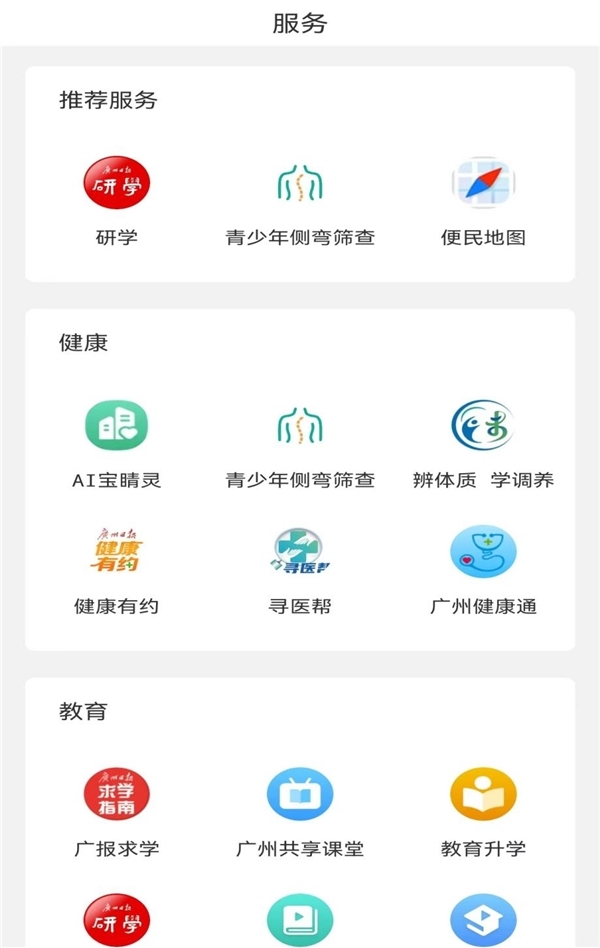Select the 教育升学 service
The width and height of the screenshot is (600, 948).
tap(483, 795)
